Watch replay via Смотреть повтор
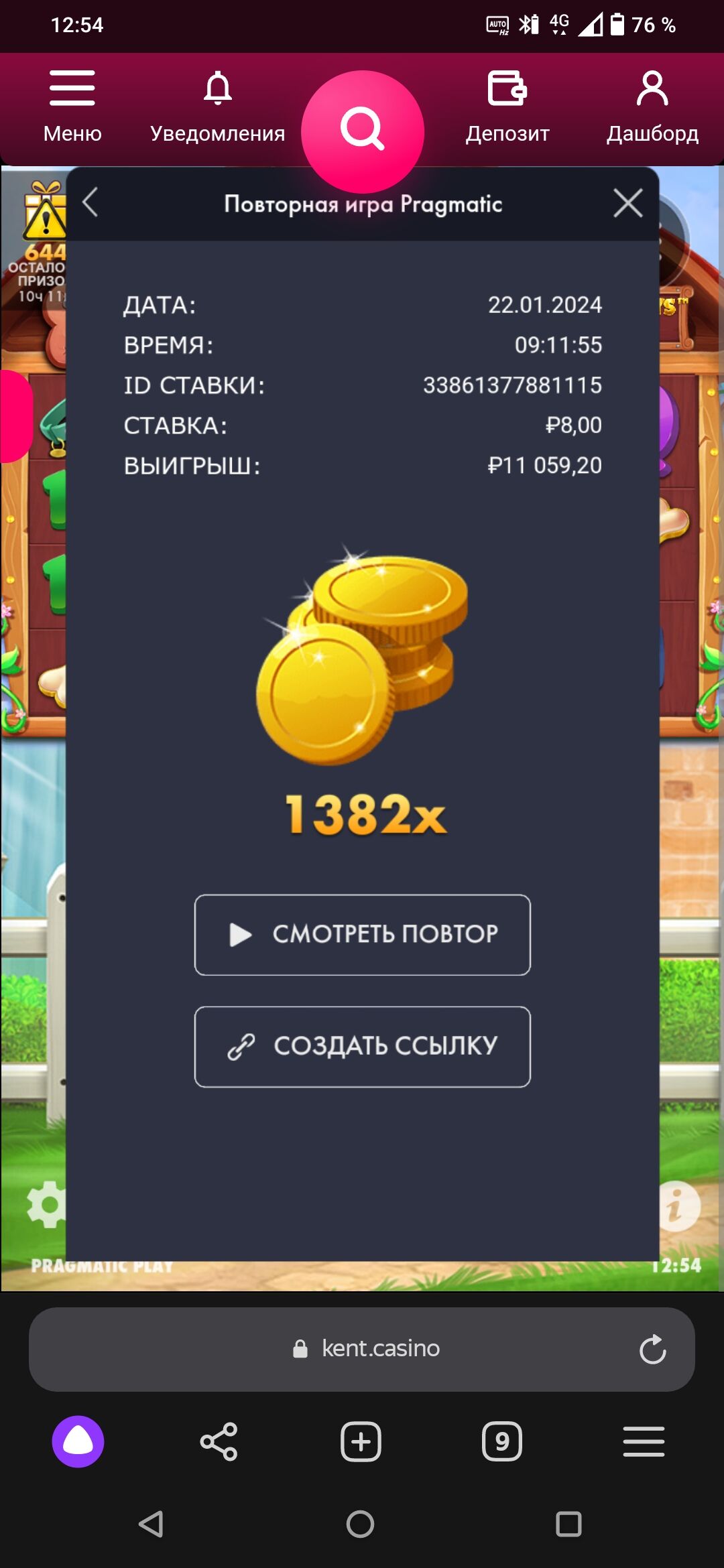This screenshot has height=1568, width=724. 363,934
